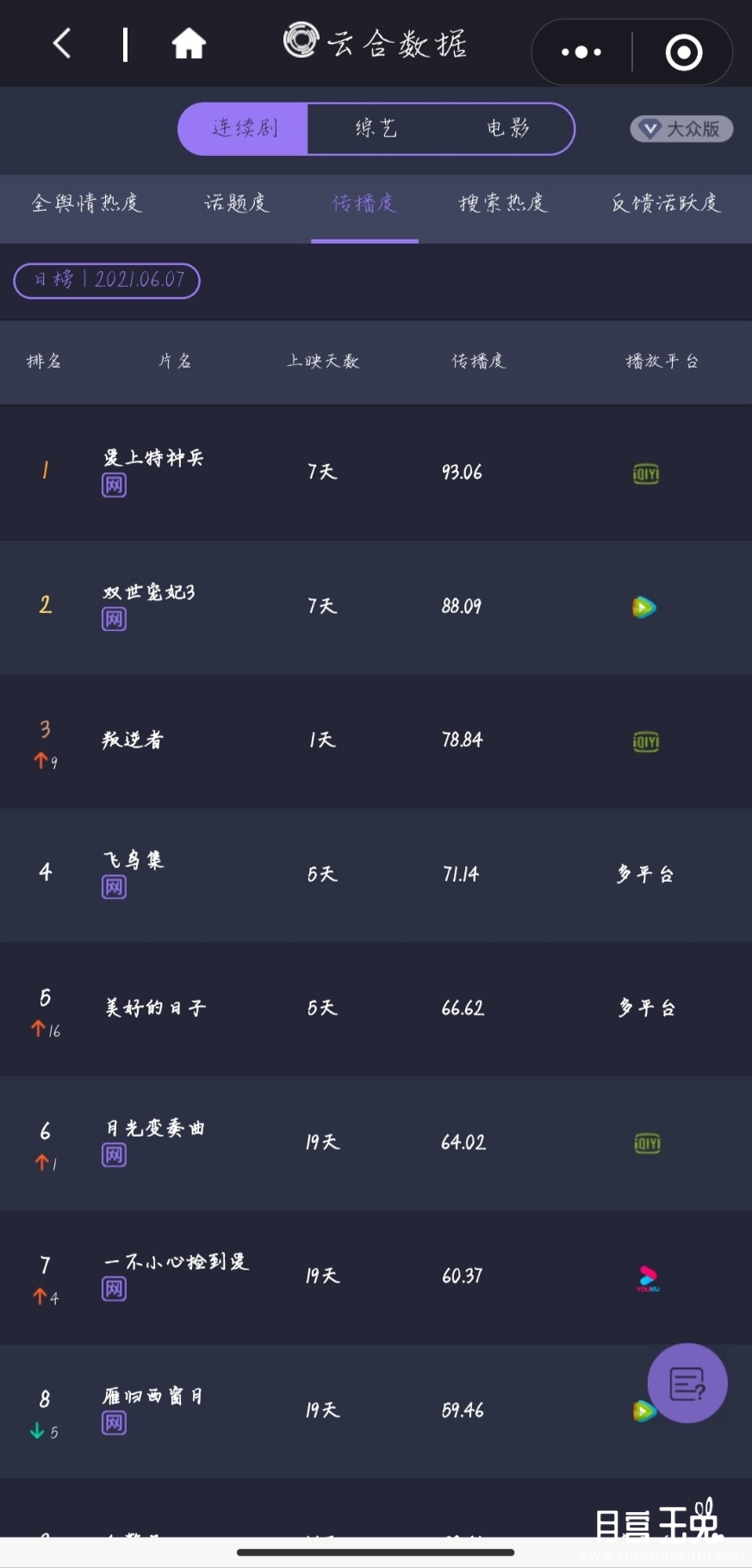The width and height of the screenshot is (752, 1568).
Task: Open the row for 双世宠妃3
Action: (x=376, y=606)
